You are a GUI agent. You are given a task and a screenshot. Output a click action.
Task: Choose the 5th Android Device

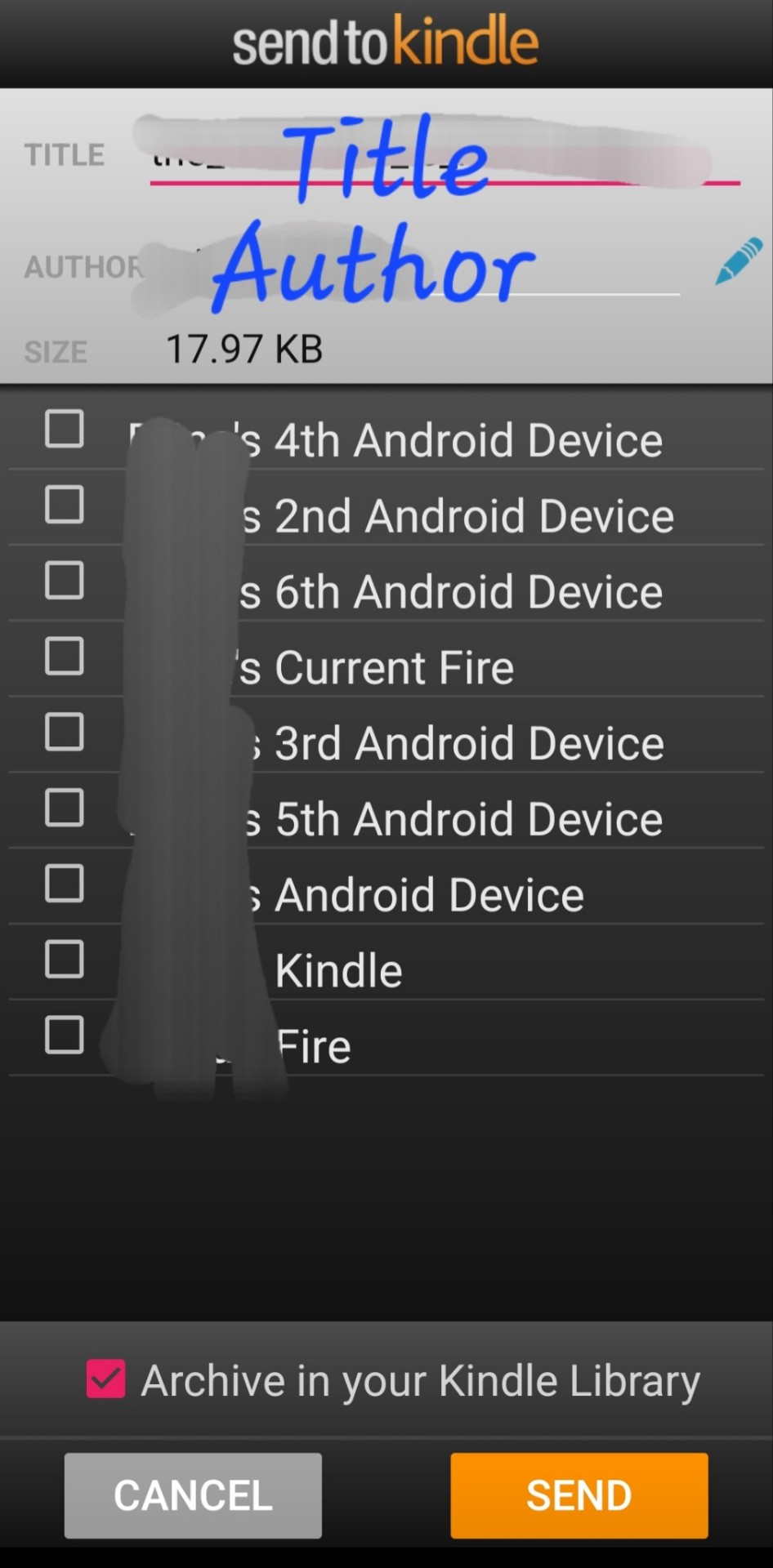coord(65,808)
